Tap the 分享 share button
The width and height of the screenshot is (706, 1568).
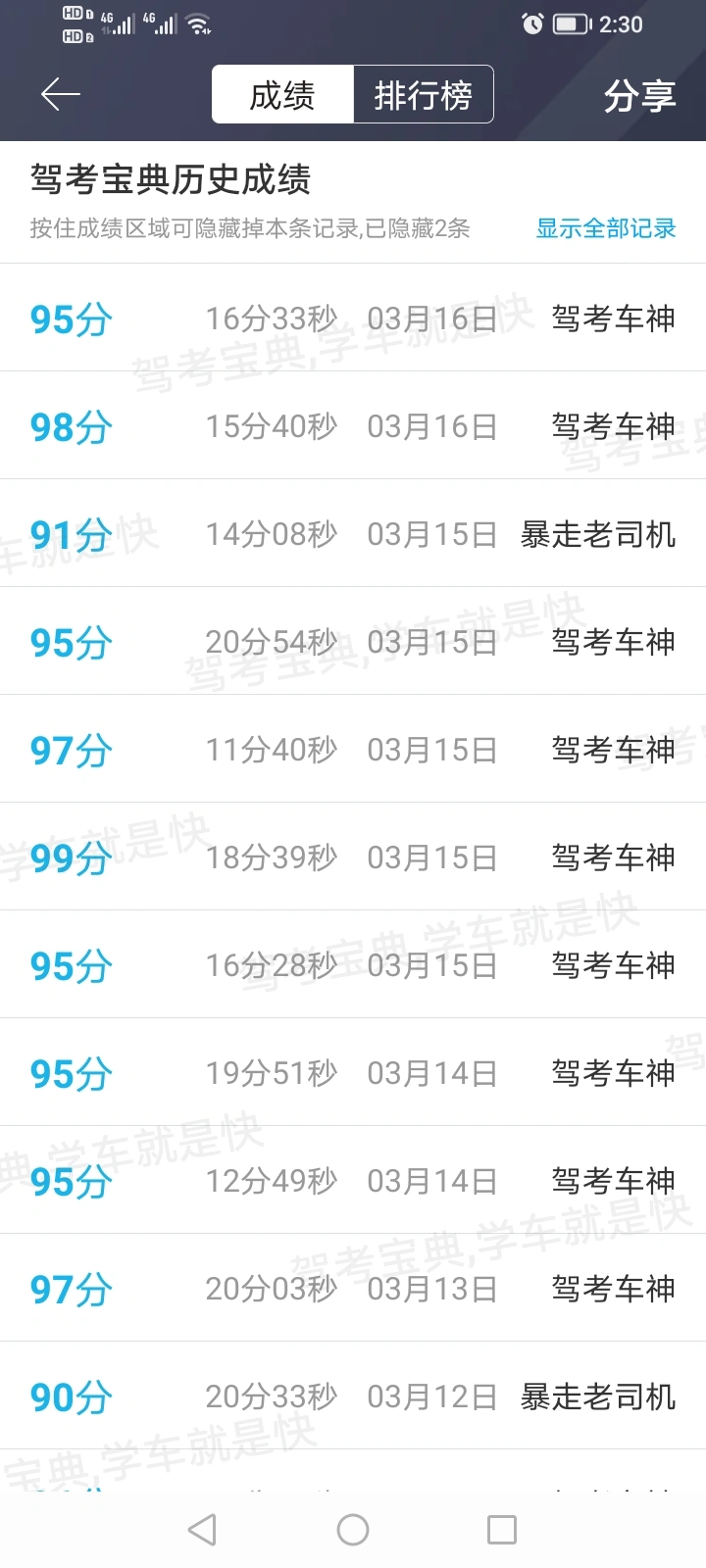pos(639,96)
